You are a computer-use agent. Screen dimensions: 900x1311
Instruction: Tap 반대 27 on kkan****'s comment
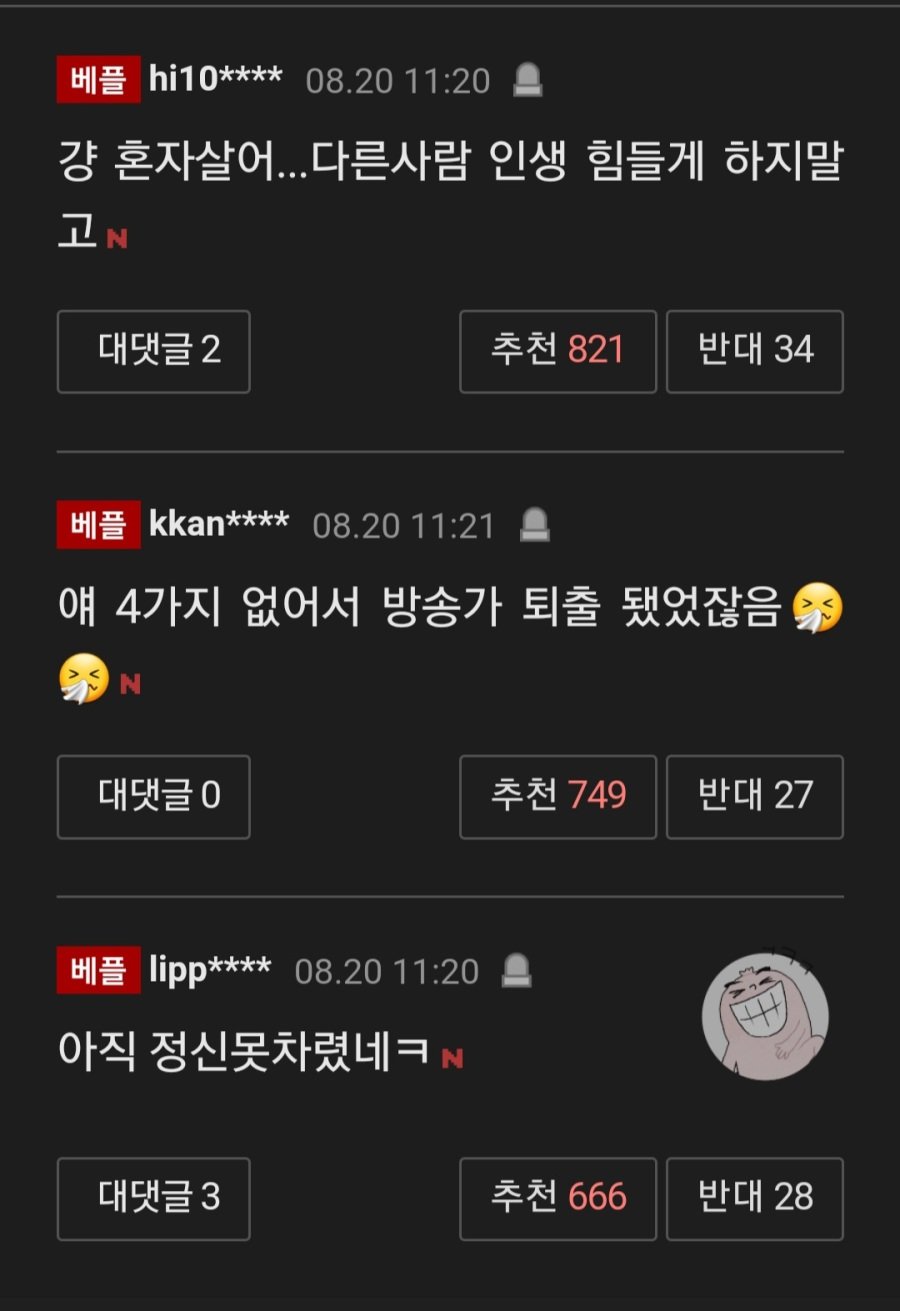[x=754, y=796]
